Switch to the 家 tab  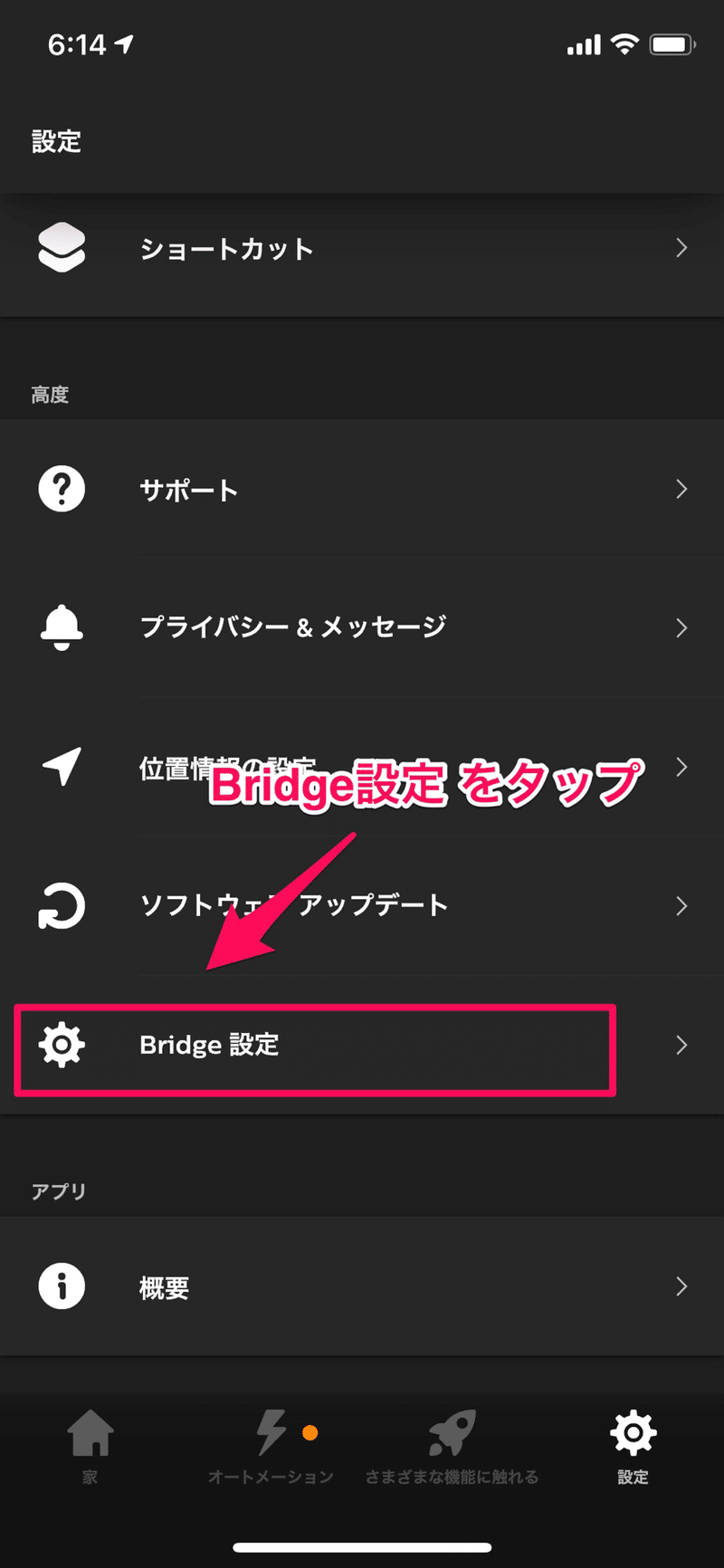pyautogui.click(x=90, y=1446)
